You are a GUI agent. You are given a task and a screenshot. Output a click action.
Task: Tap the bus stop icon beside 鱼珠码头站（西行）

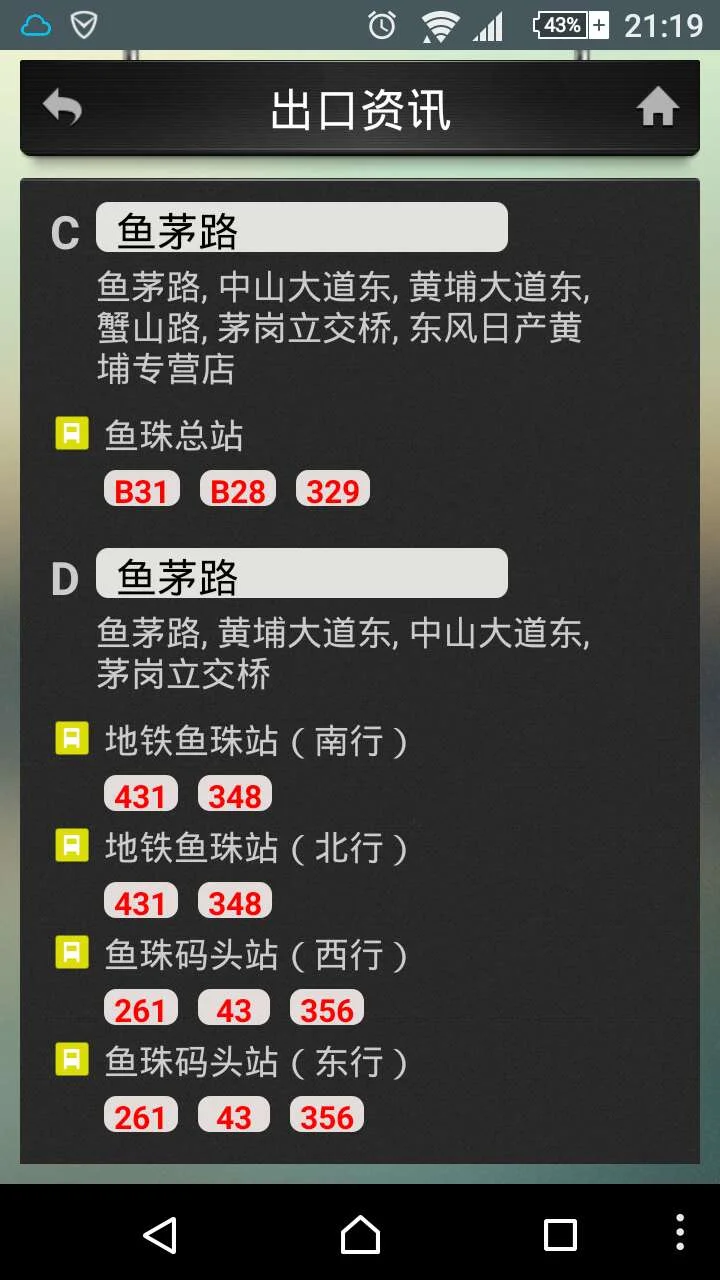[x=70, y=953]
